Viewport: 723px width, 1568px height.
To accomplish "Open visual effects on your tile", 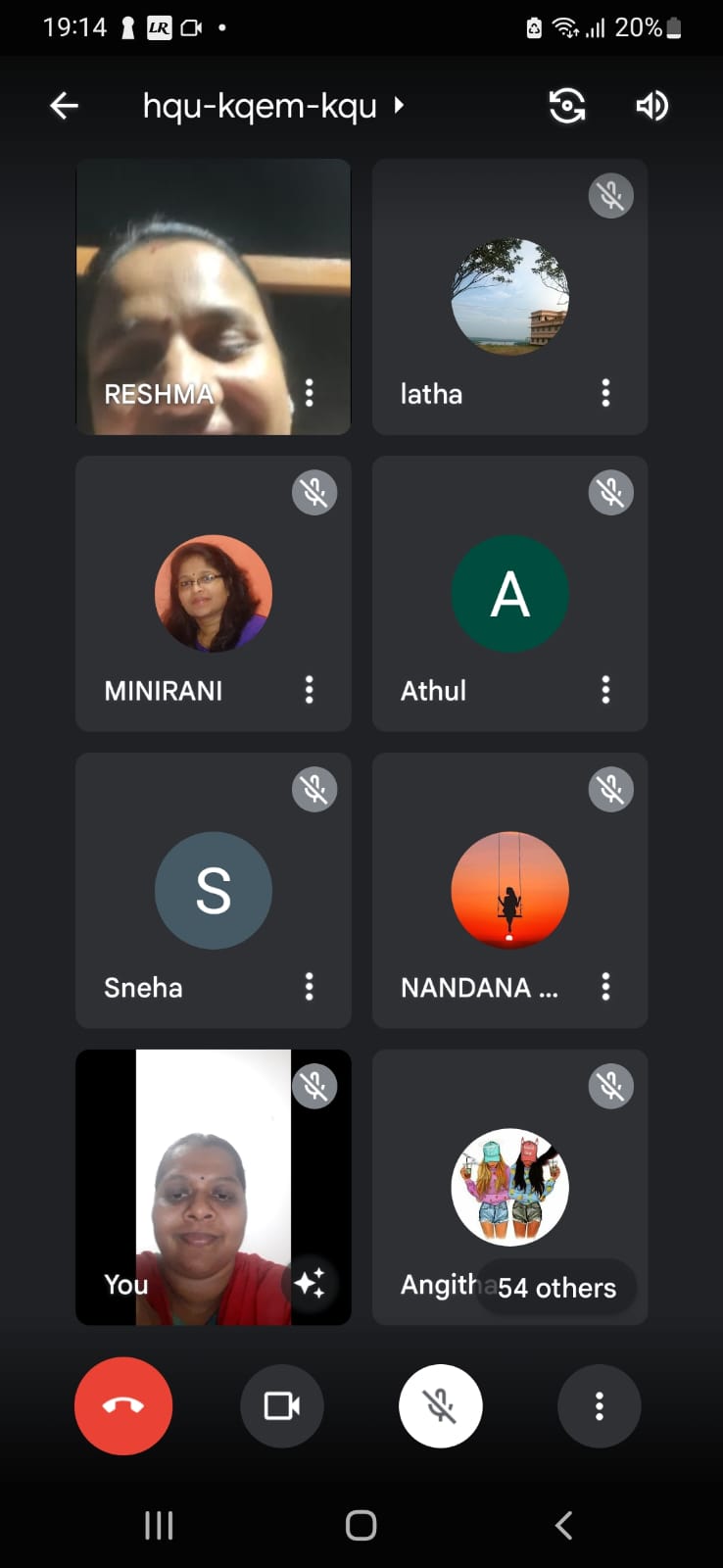I will 310,1283.
